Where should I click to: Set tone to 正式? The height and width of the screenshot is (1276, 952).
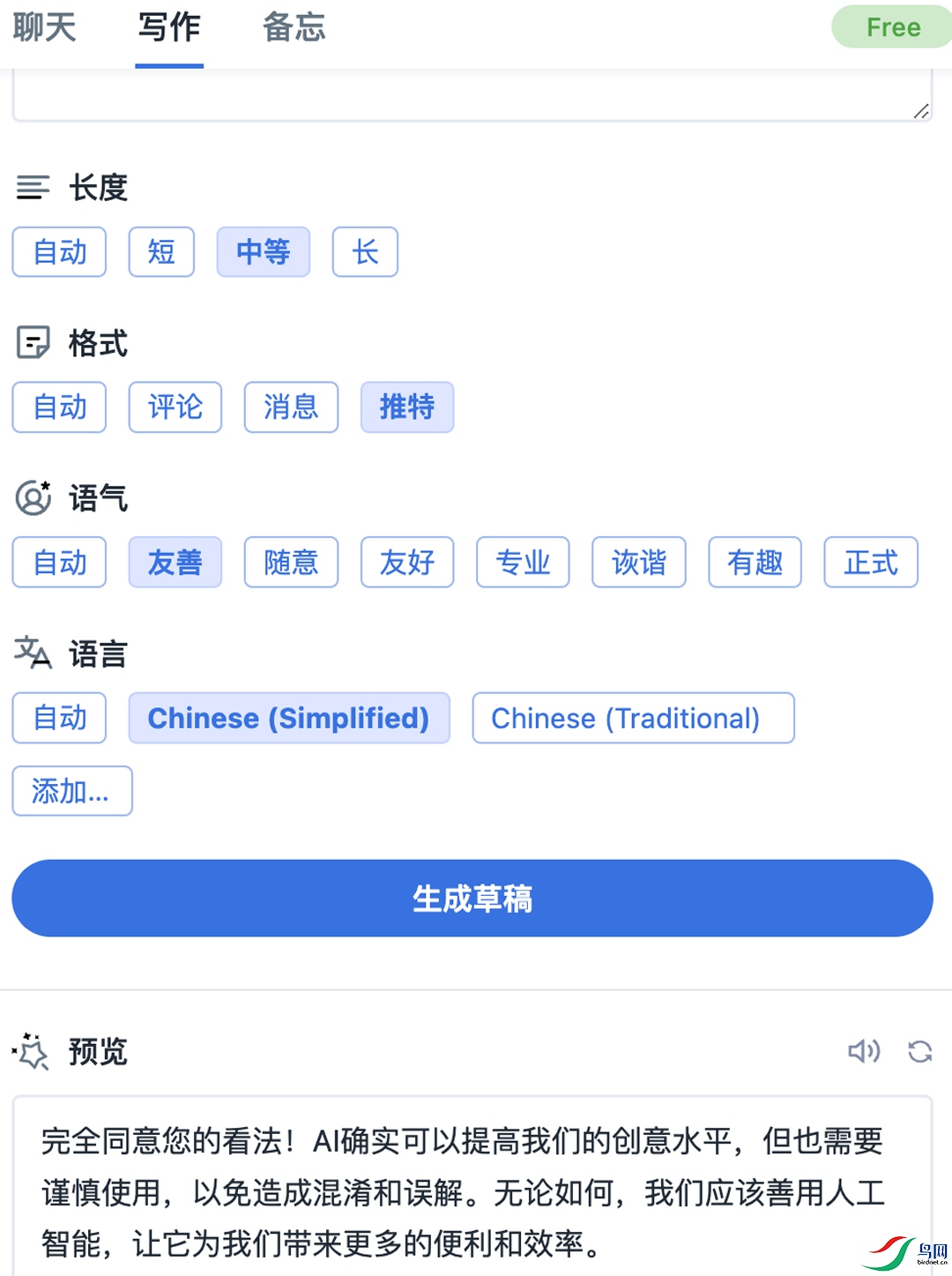[x=870, y=563]
